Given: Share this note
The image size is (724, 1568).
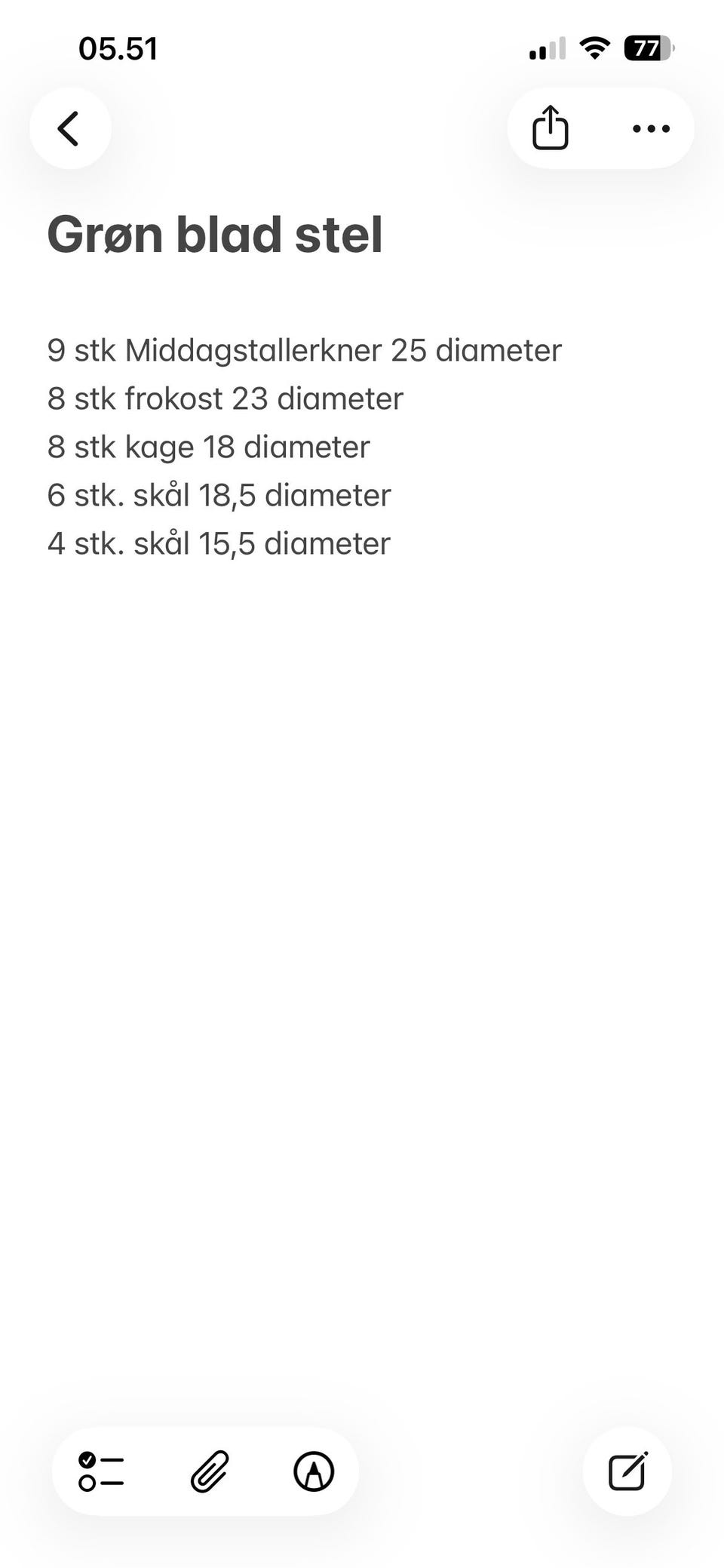Looking at the screenshot, I should click(551, 128).
